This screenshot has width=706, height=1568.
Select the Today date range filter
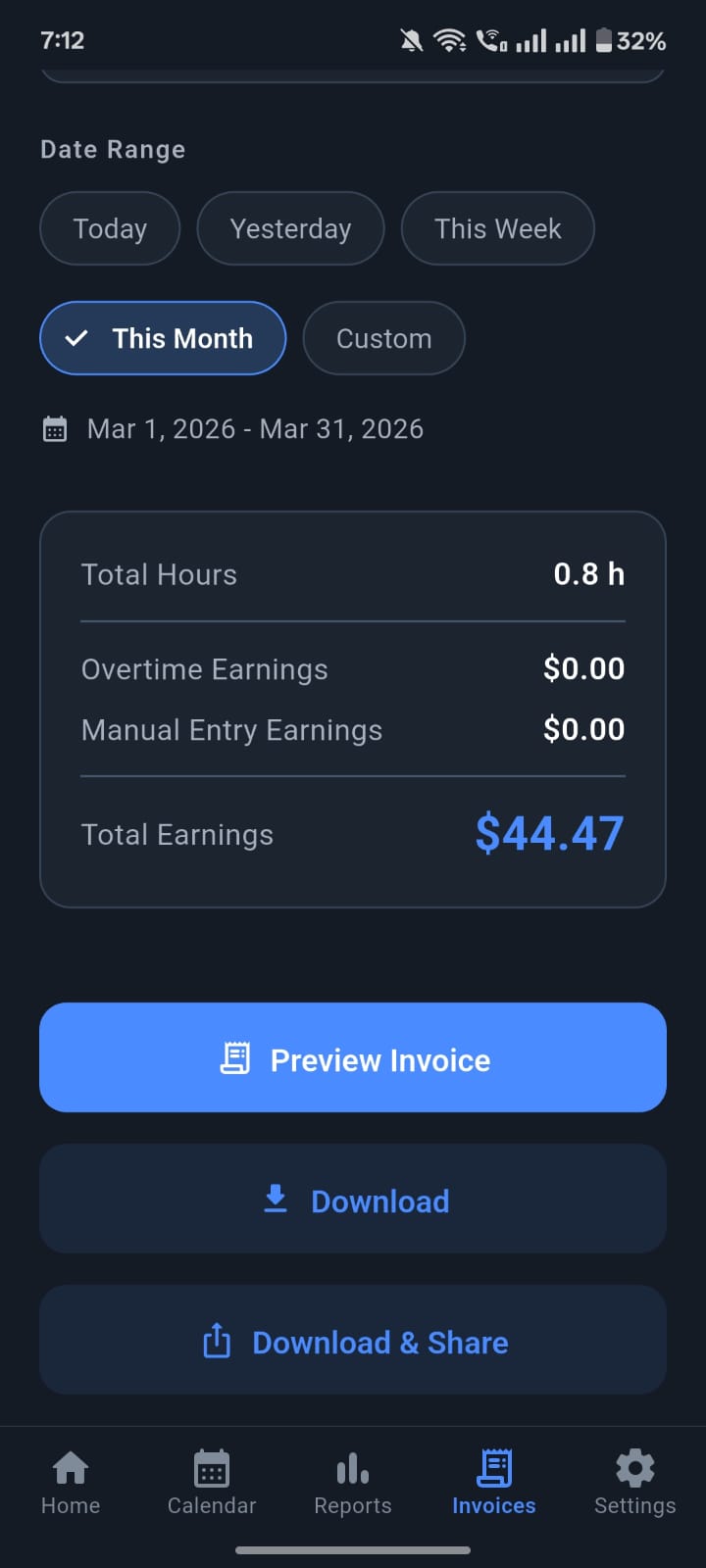pos(109,228)
